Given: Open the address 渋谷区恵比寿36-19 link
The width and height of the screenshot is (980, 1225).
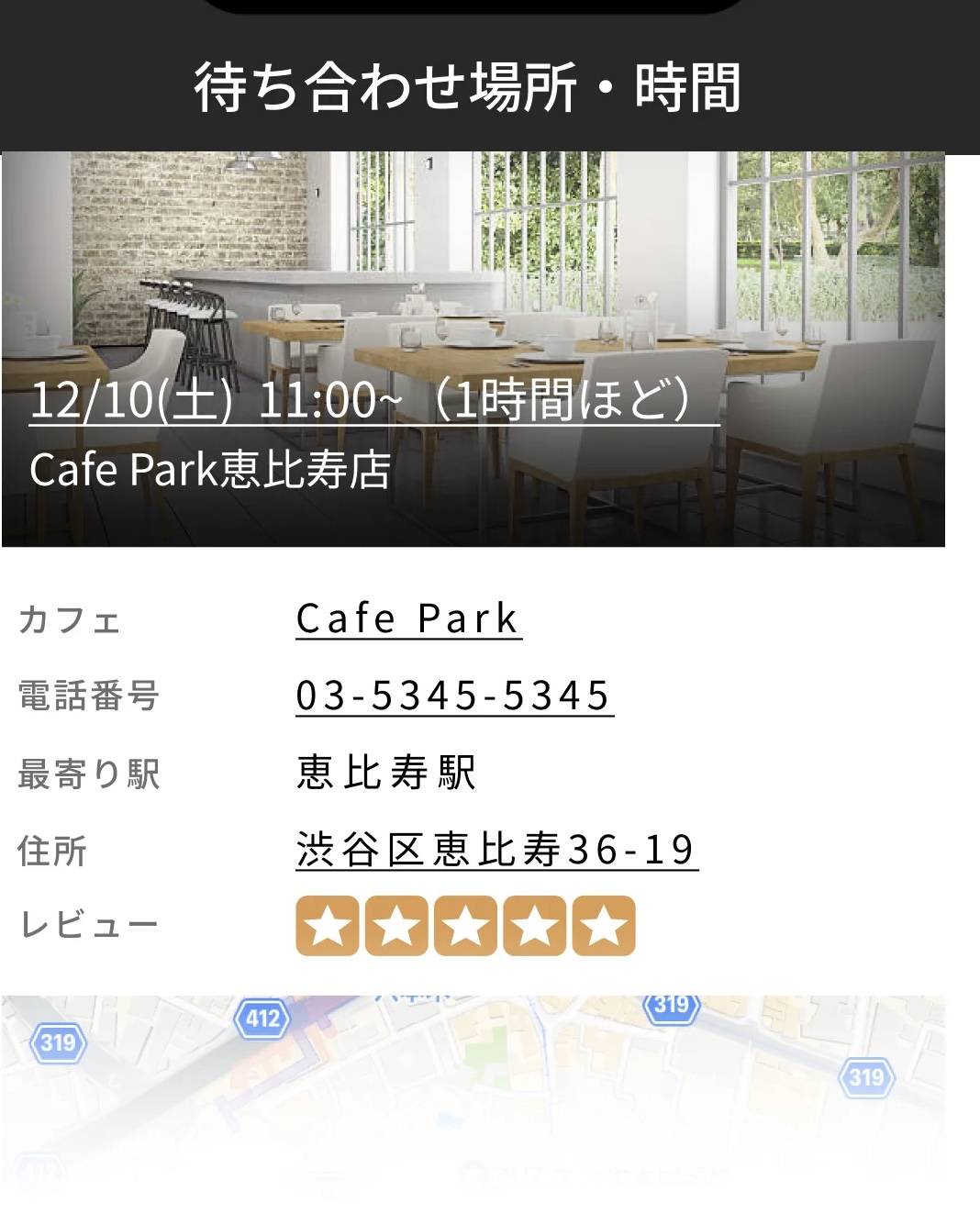Looking at the screenshot, I should pyautogui.click(x=496, y=850).
